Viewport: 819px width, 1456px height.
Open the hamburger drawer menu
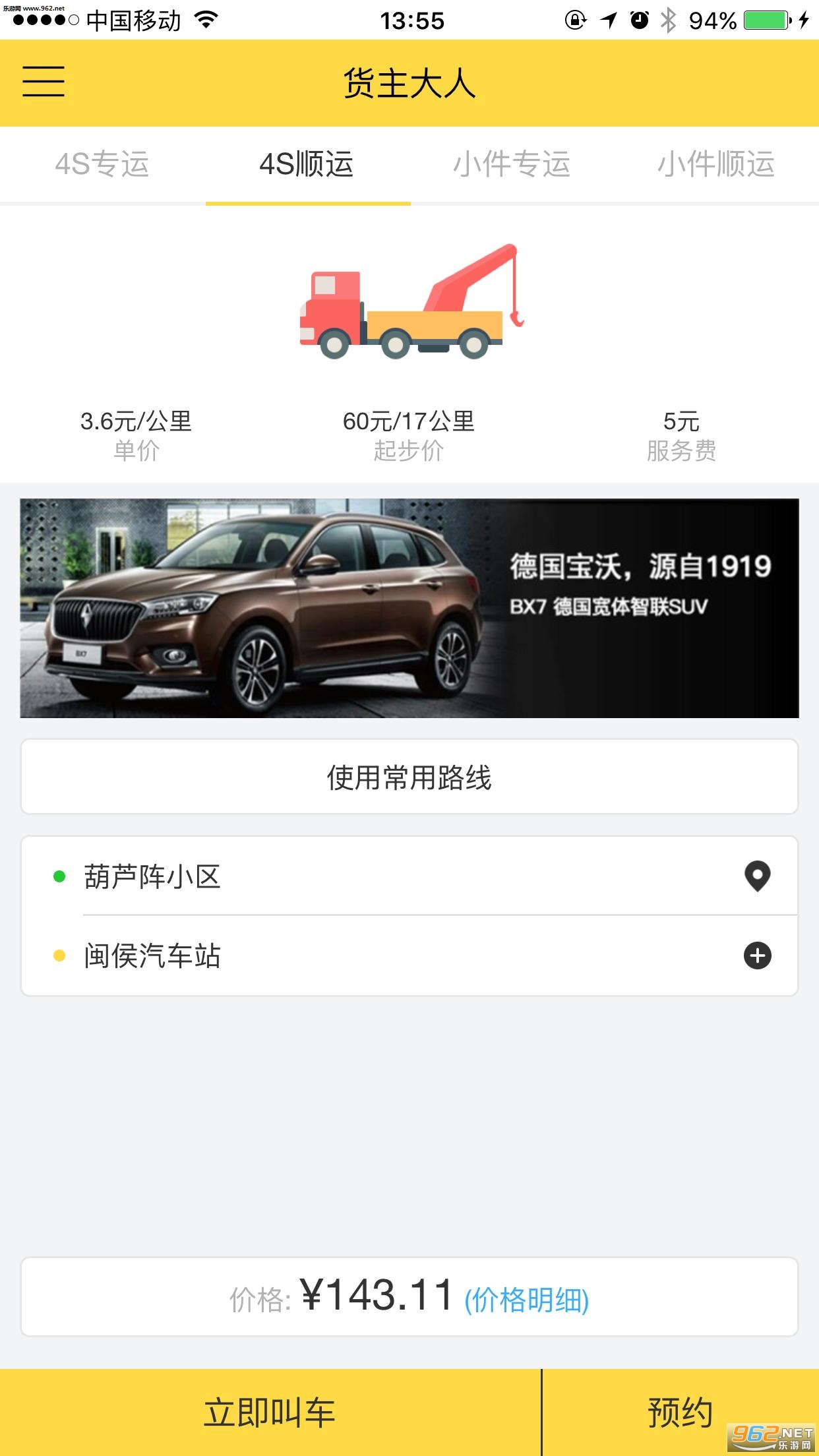pyautogui.click(x=44, y=82)
